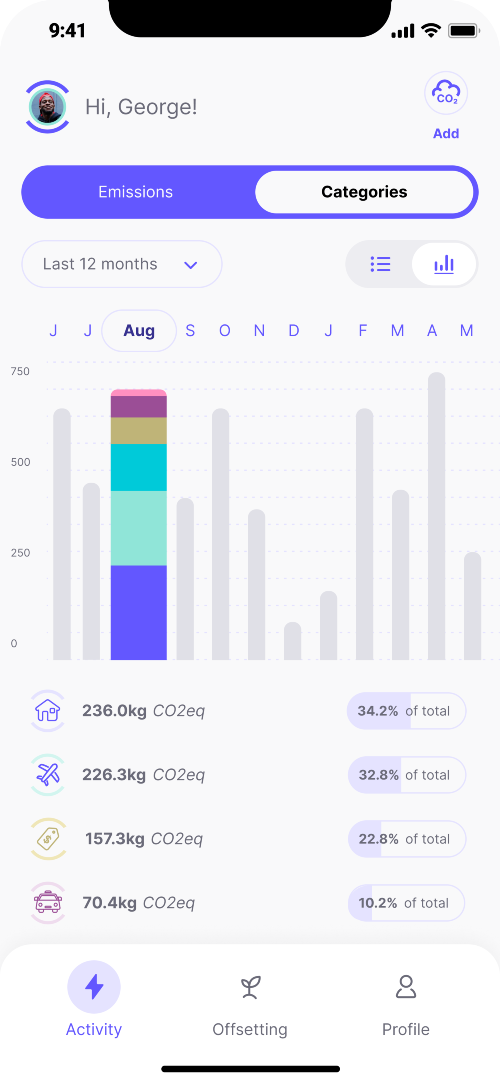Expand the Last 12 months dropdown
The image size is (500, 1083).
tap(122, 264)
